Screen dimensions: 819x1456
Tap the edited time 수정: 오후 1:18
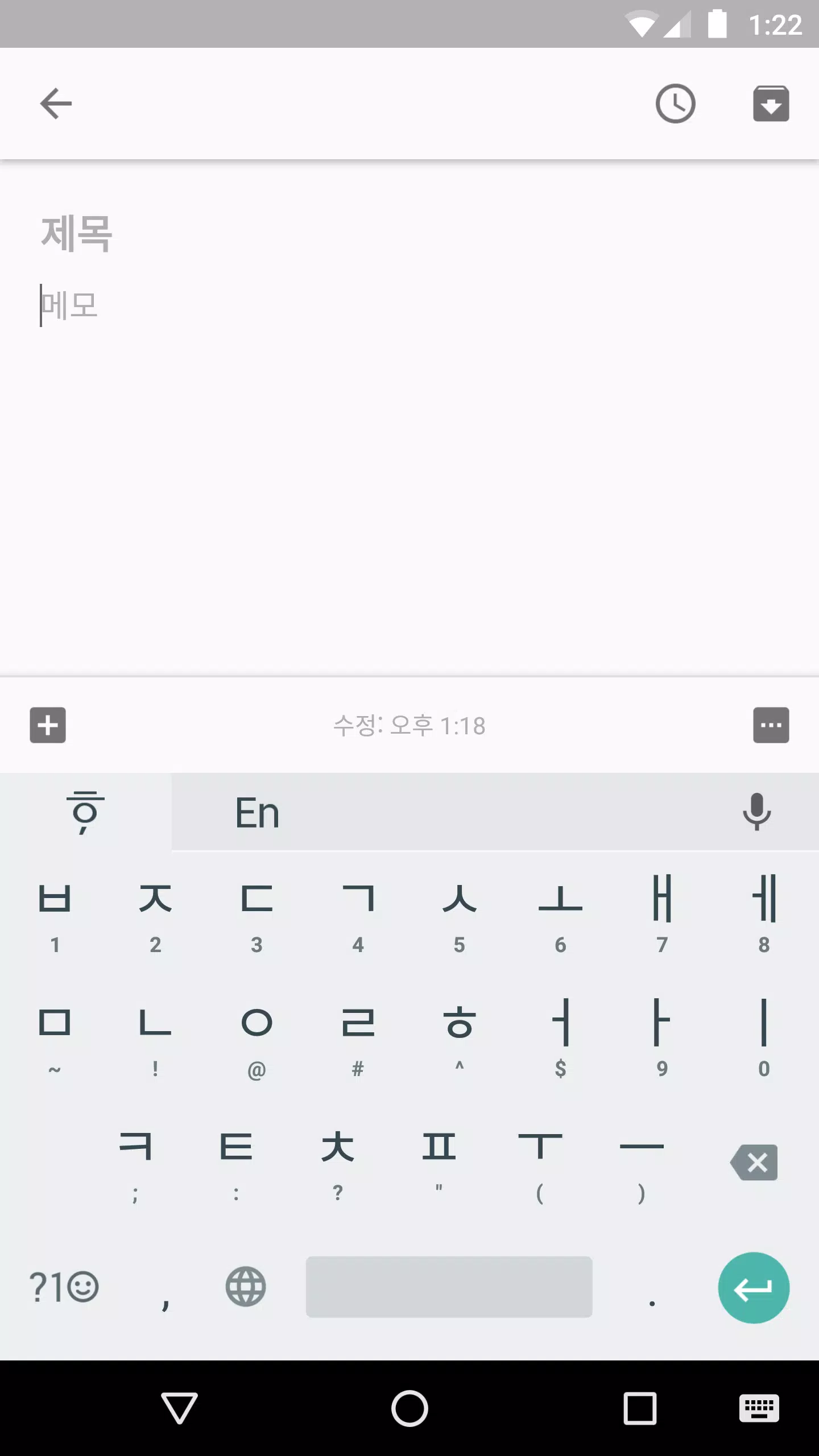click(x=409, y=725)
